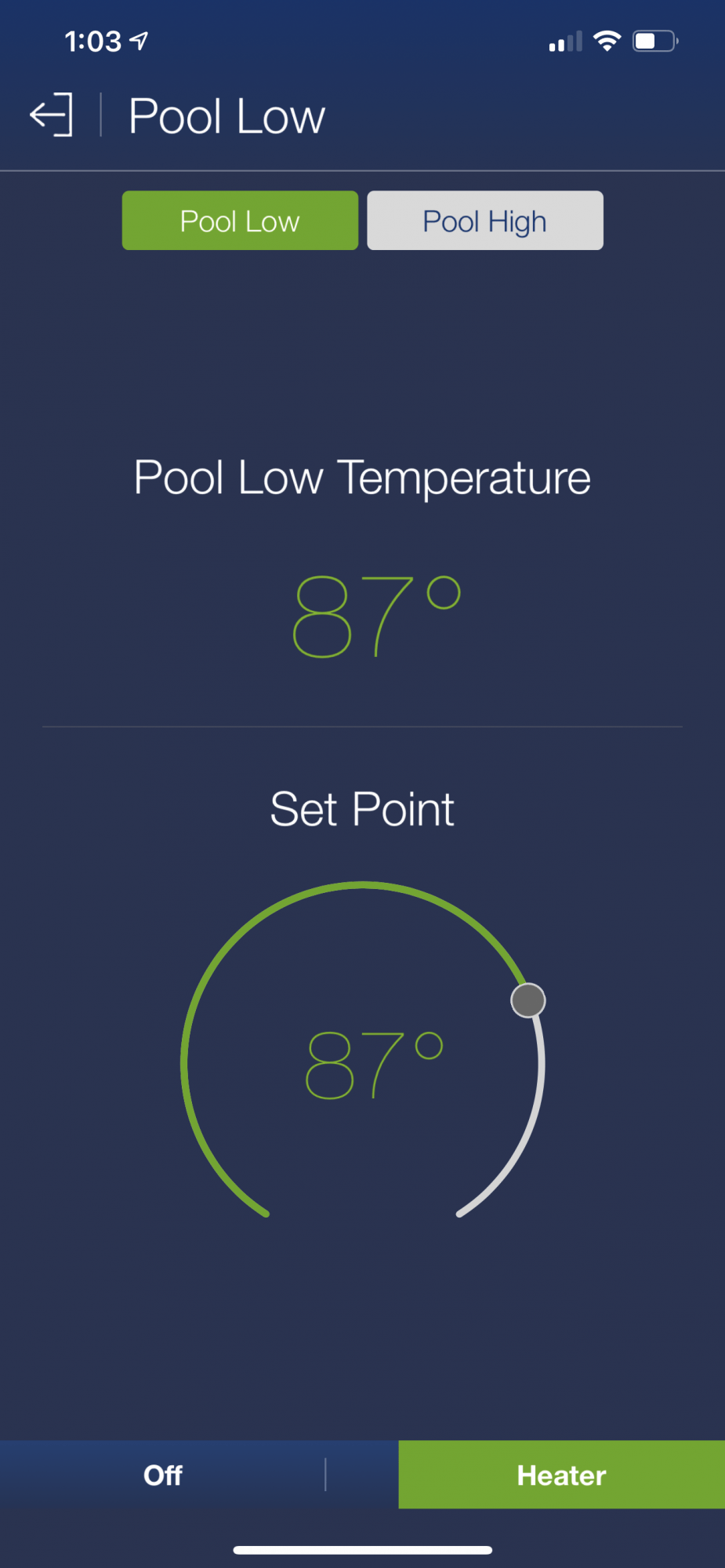Viewport: 725px width, 1568px height.
Task: Turn the heater Off
Action: 163,1475
